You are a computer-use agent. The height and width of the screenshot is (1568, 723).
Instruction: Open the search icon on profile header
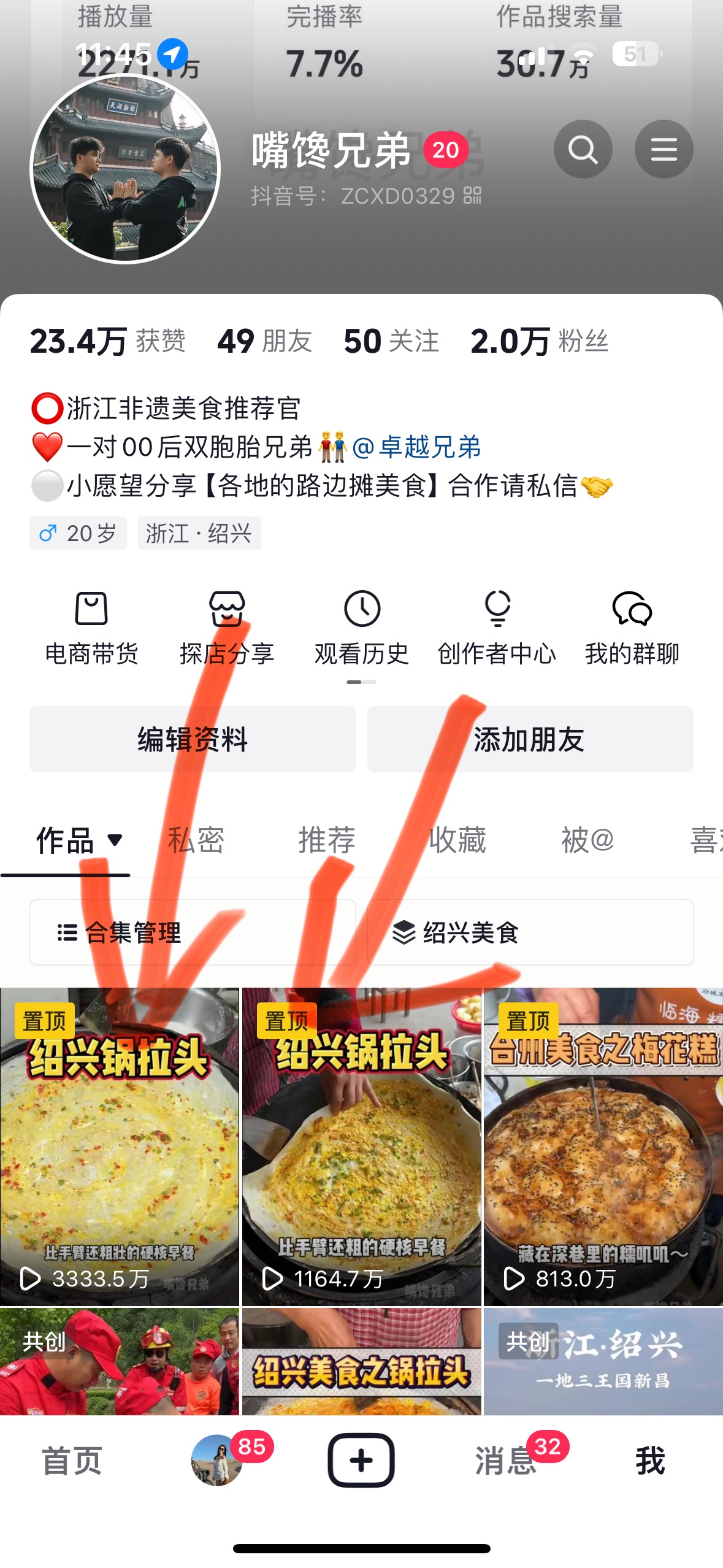(583, 149)
